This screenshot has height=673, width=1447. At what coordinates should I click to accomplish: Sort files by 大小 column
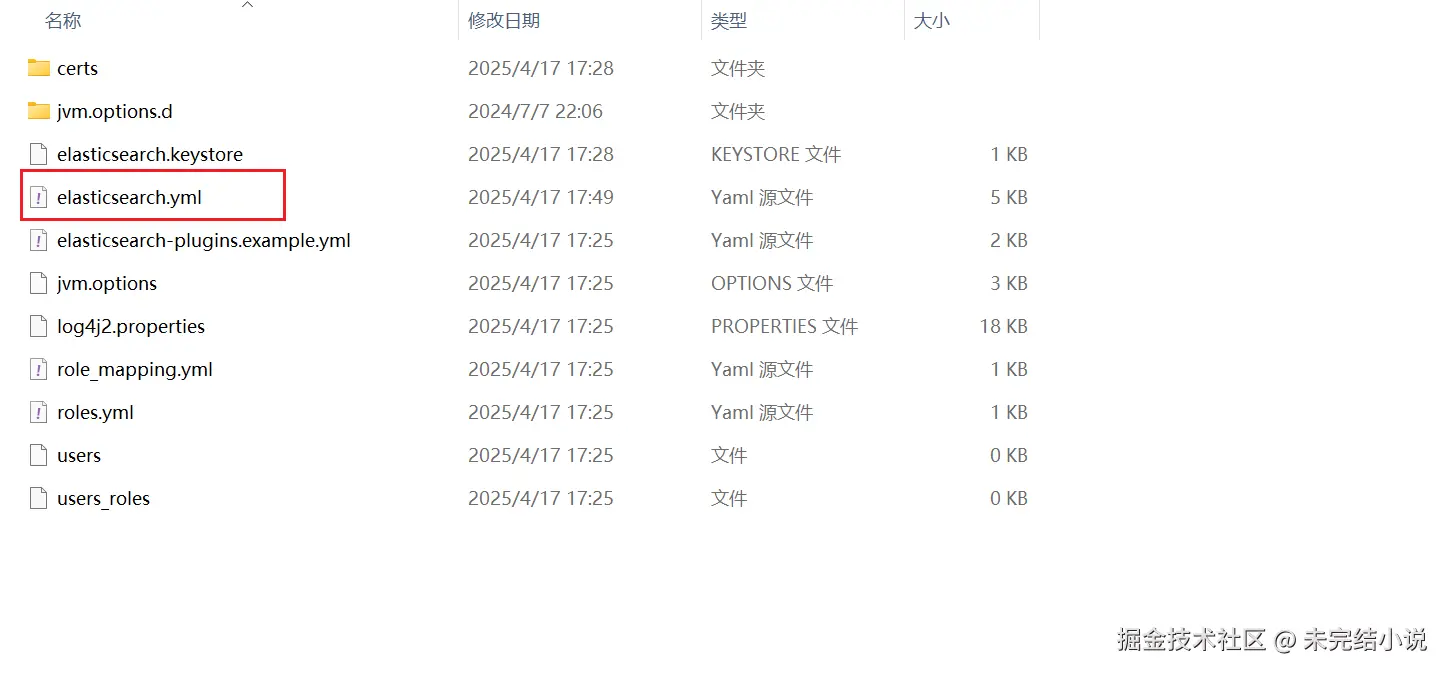(931, 21)
